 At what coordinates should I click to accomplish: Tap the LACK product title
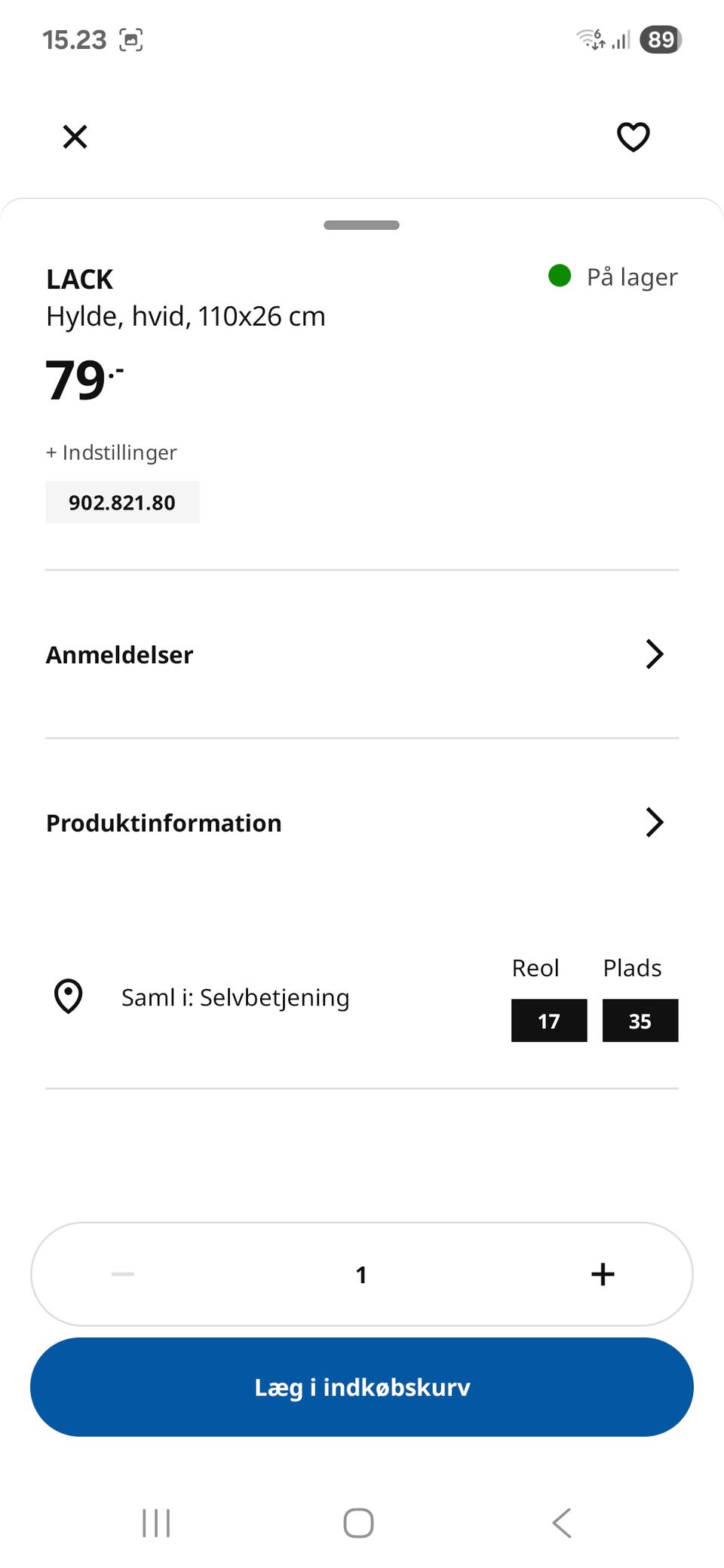(x=79, y=278)
